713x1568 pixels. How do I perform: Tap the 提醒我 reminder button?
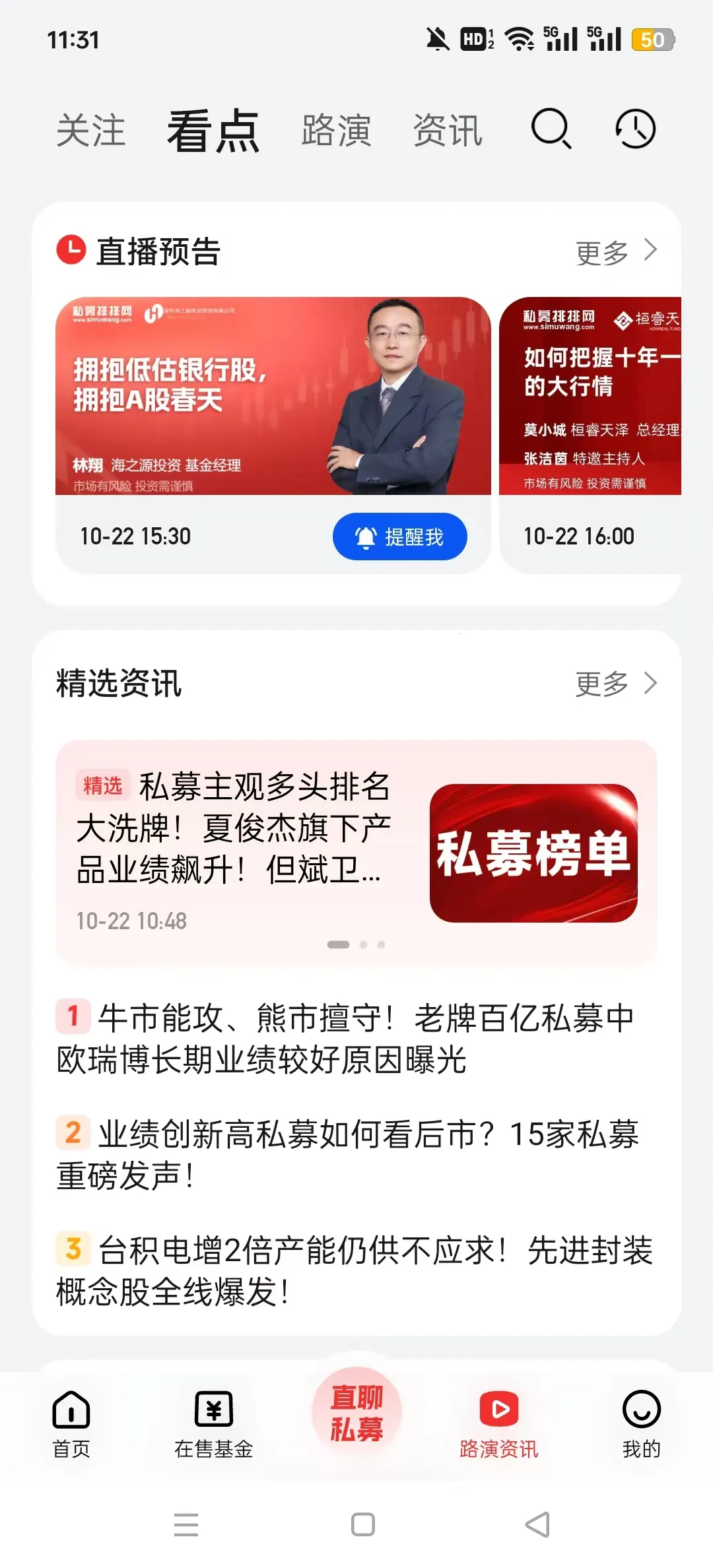point(400,537)
